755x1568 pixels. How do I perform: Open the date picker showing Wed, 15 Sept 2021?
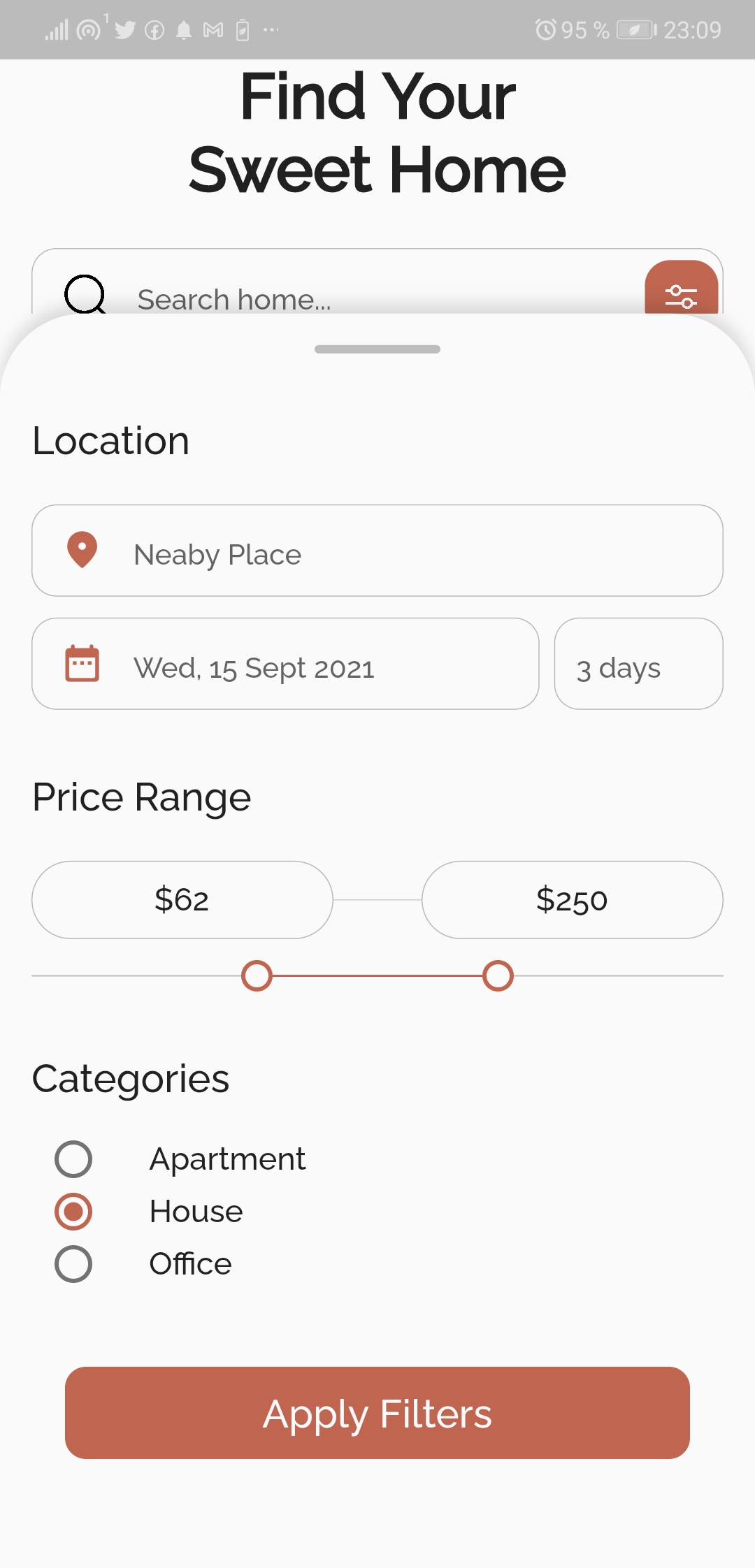(x=284, y=664)
